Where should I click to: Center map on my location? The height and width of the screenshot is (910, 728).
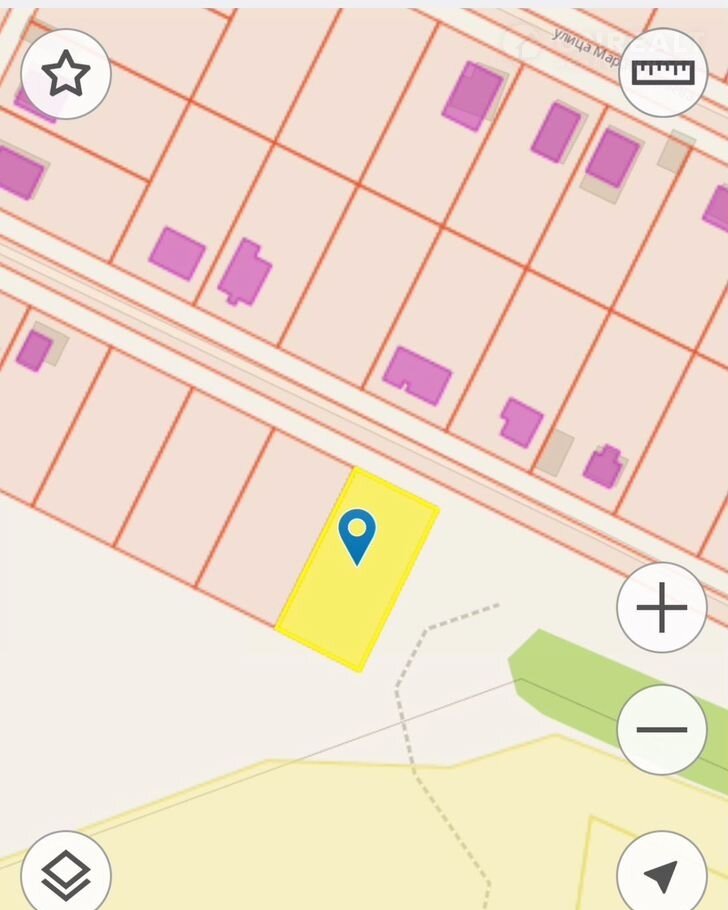(661, 874)
